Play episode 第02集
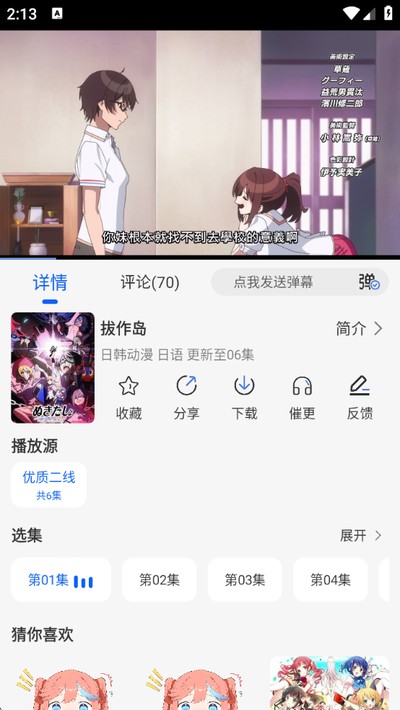Viewport: 400px width, 710px height. coord(159,580)
